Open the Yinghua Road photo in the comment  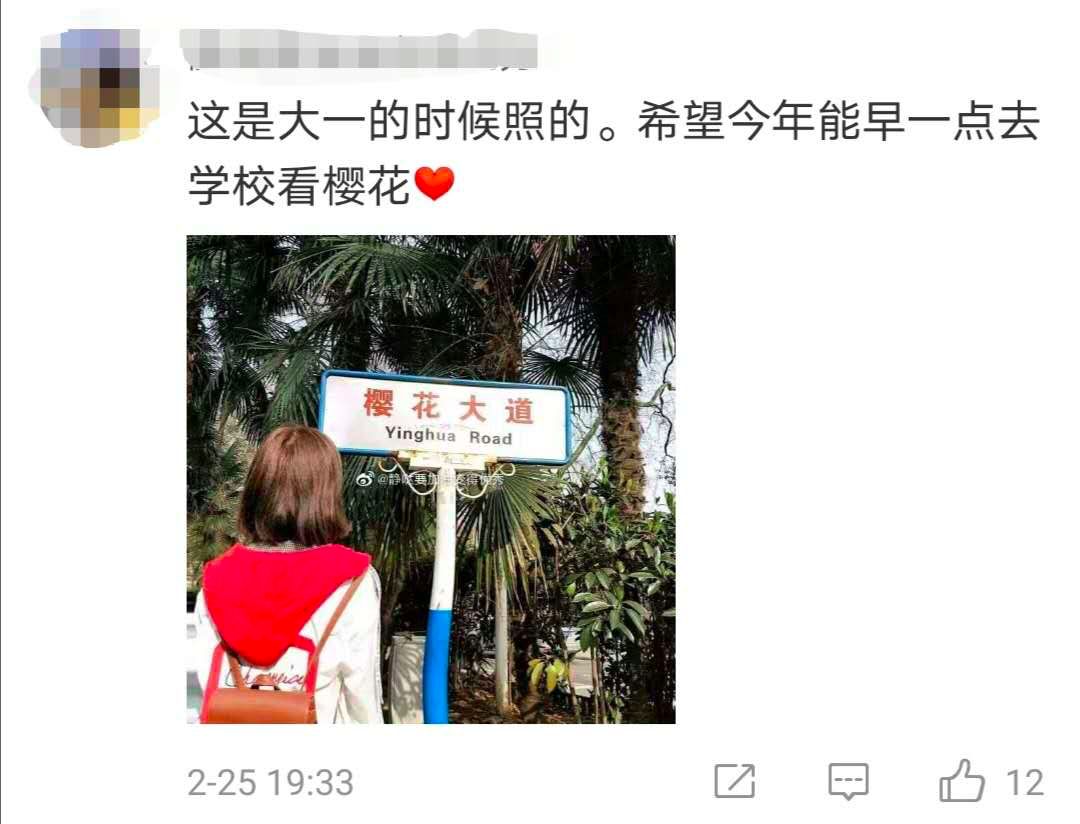(x=431, y=479)
